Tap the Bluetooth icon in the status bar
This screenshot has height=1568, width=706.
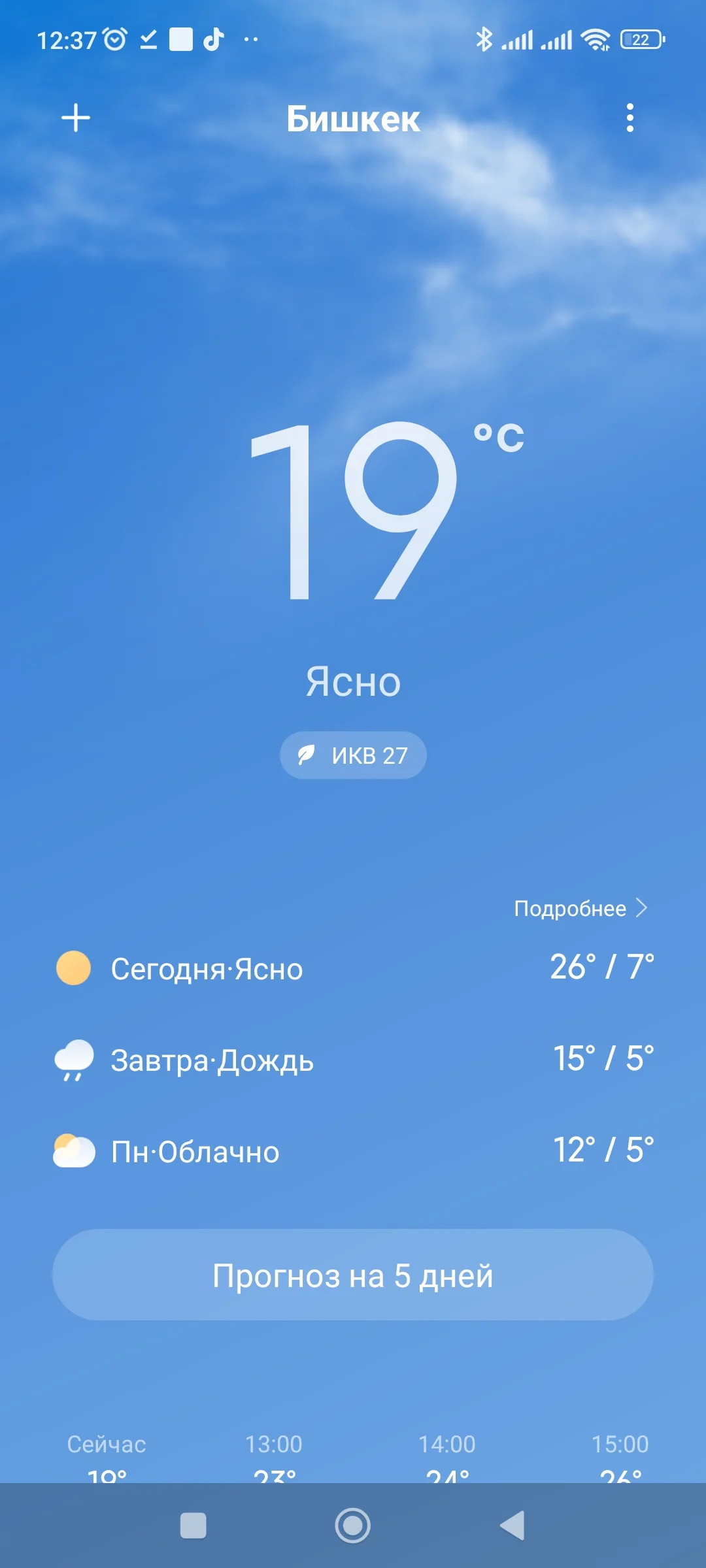coord(484,39)
